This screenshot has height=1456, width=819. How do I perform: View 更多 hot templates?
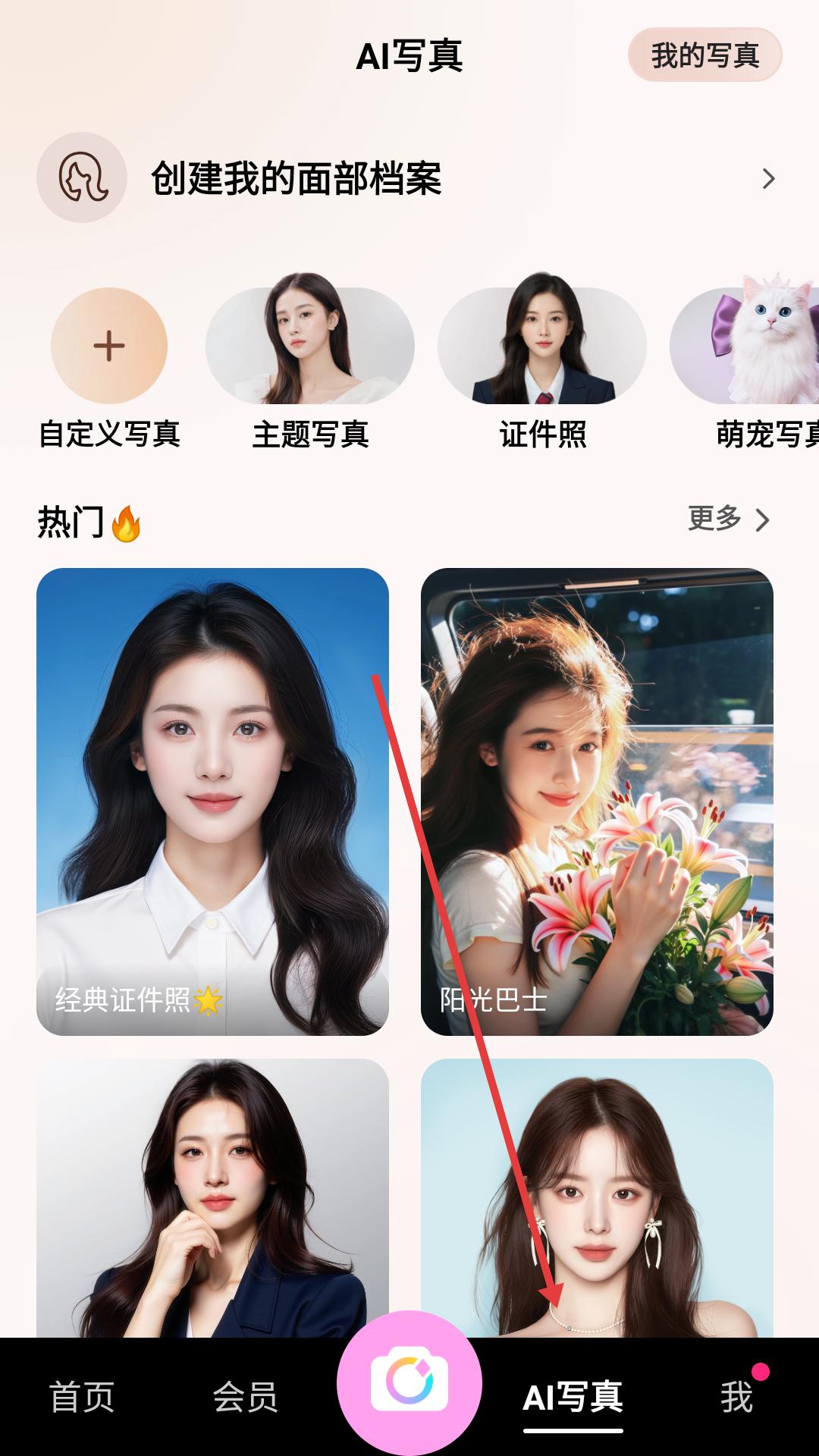pos(727,519)
